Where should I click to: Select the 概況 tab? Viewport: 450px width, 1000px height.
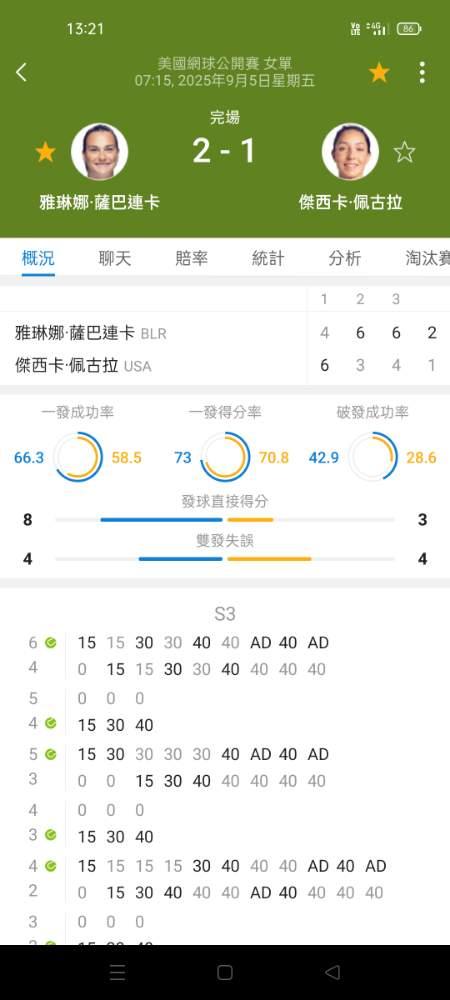[x=38, y=258]
